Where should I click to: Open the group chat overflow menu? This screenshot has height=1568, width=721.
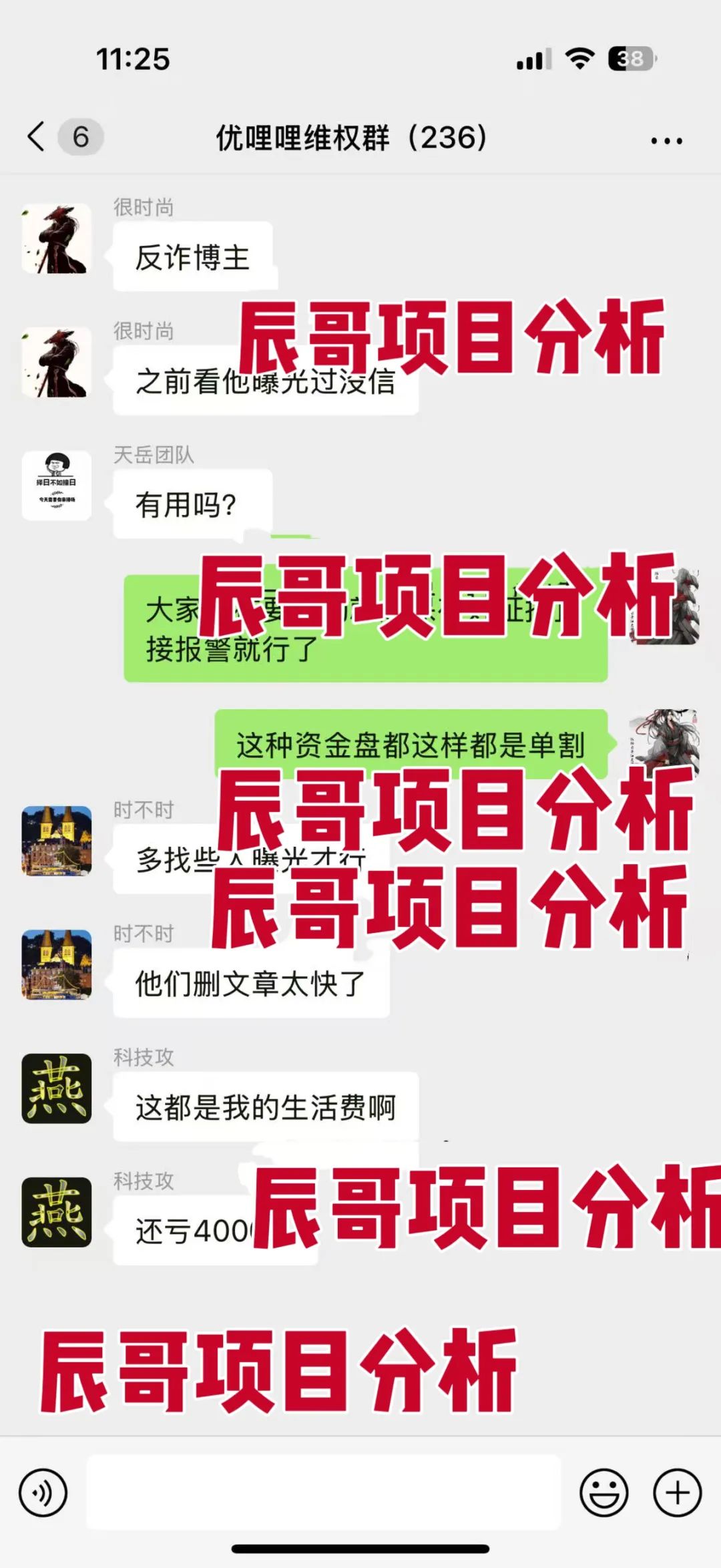[x=666, y=140]
